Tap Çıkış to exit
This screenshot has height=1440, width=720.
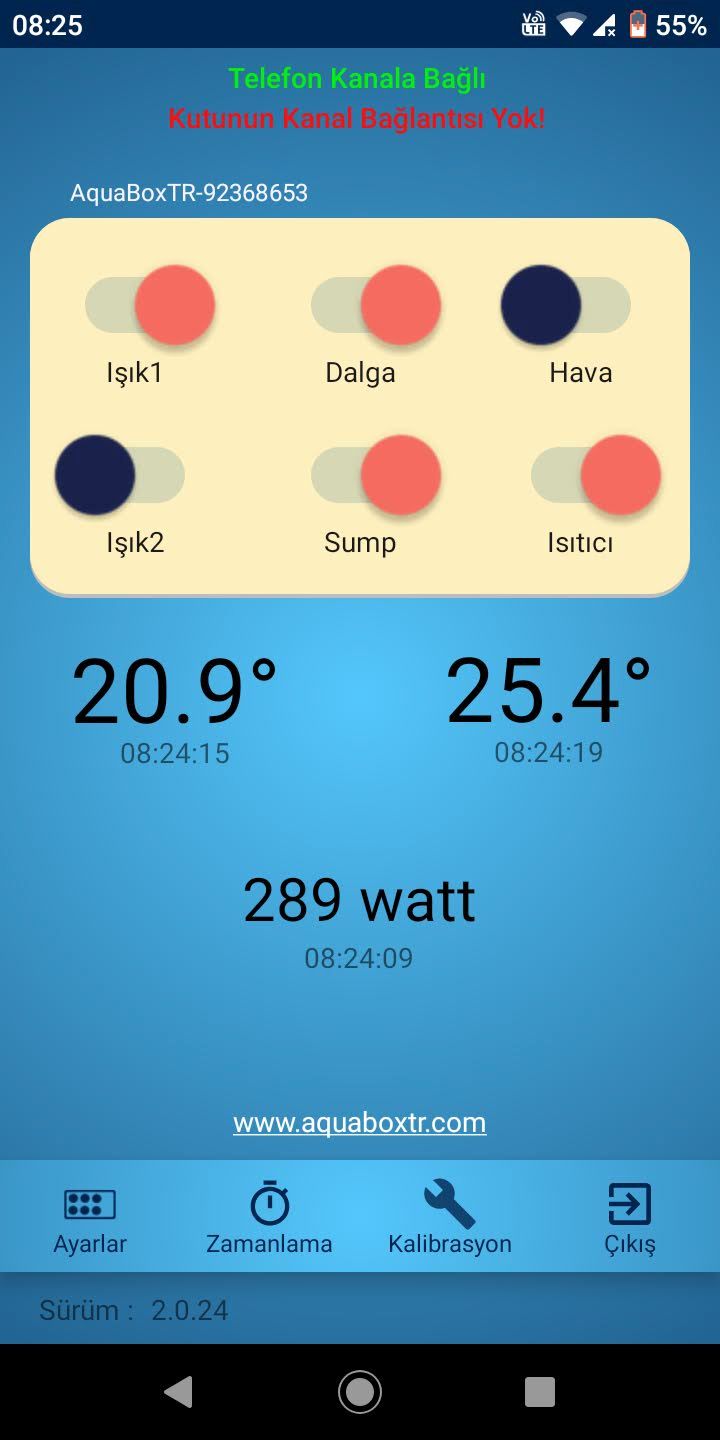click(629, 1217)
